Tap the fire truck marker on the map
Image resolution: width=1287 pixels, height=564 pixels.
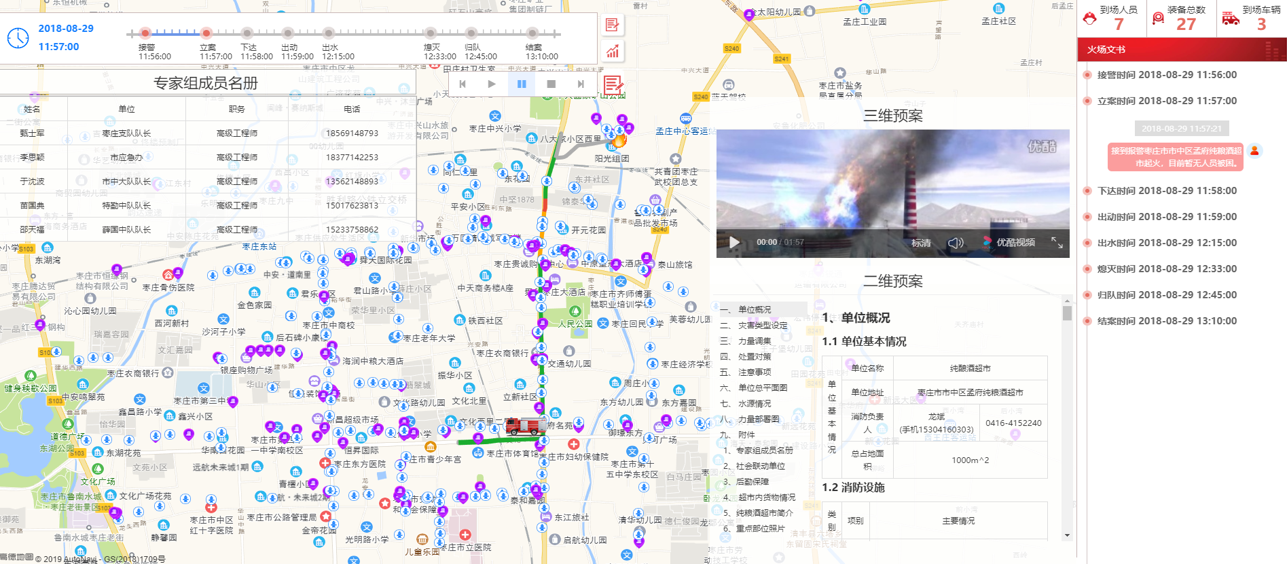[x=520, y=426]
